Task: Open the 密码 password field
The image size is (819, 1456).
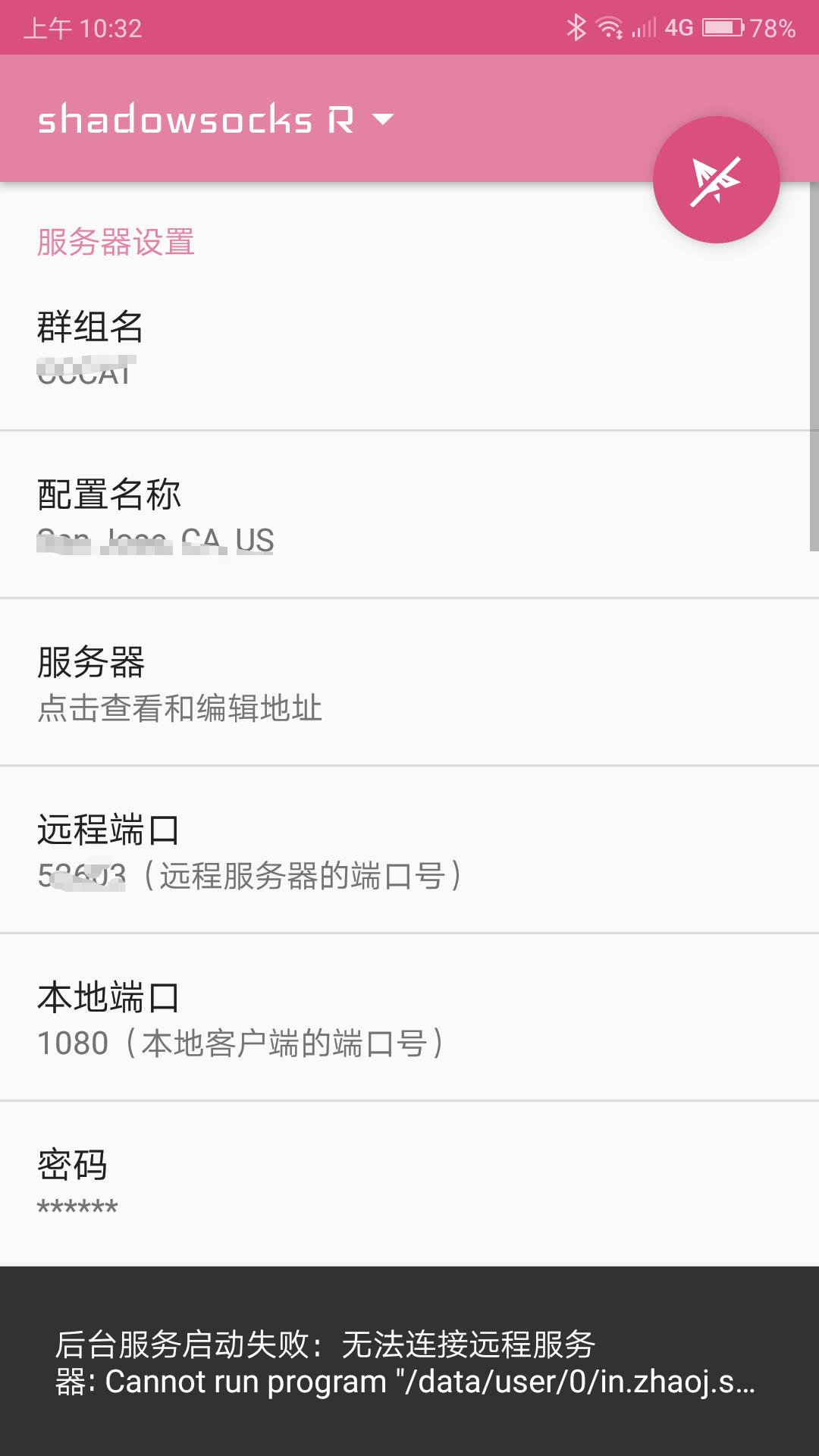Action: (x=409, y=1183)
